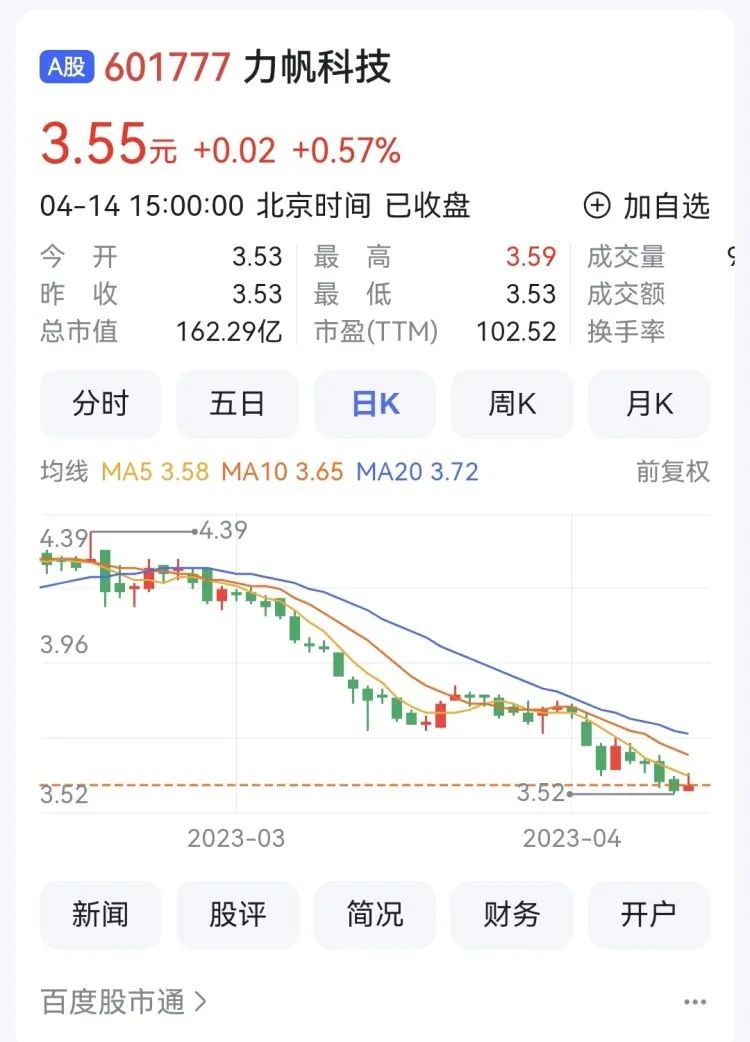Image resolution: width=750 pixels, height=1042 pixels.
Task: Switch to the 周K chart
Action: pos(512,404)
